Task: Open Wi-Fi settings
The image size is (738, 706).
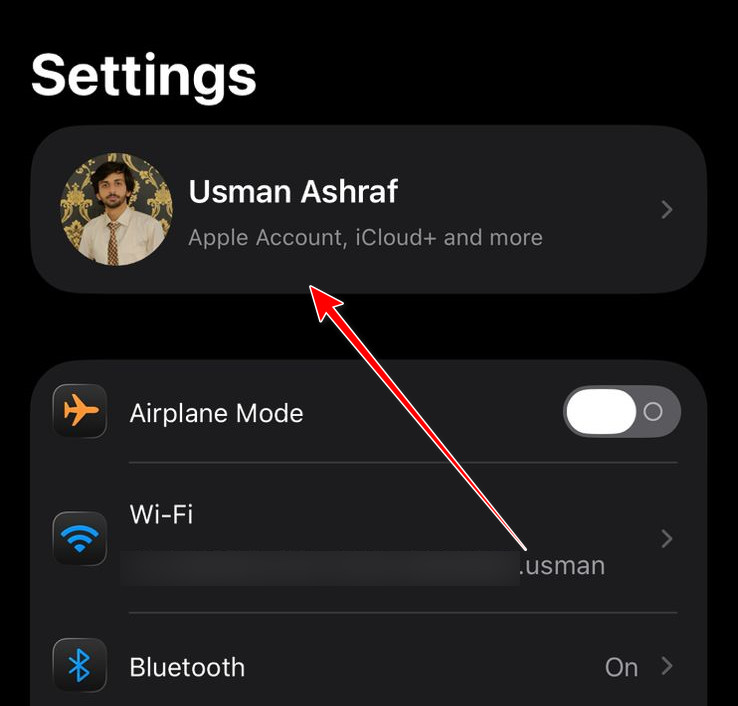Action: click(x=368, y=538)
